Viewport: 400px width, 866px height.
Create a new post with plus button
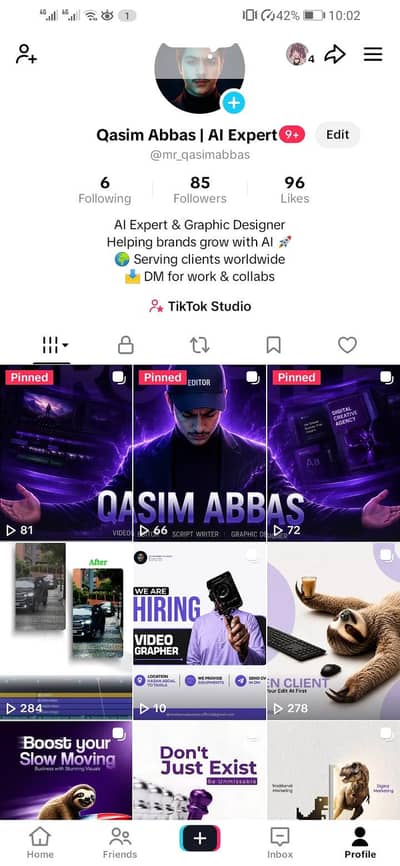coord(200,839)
